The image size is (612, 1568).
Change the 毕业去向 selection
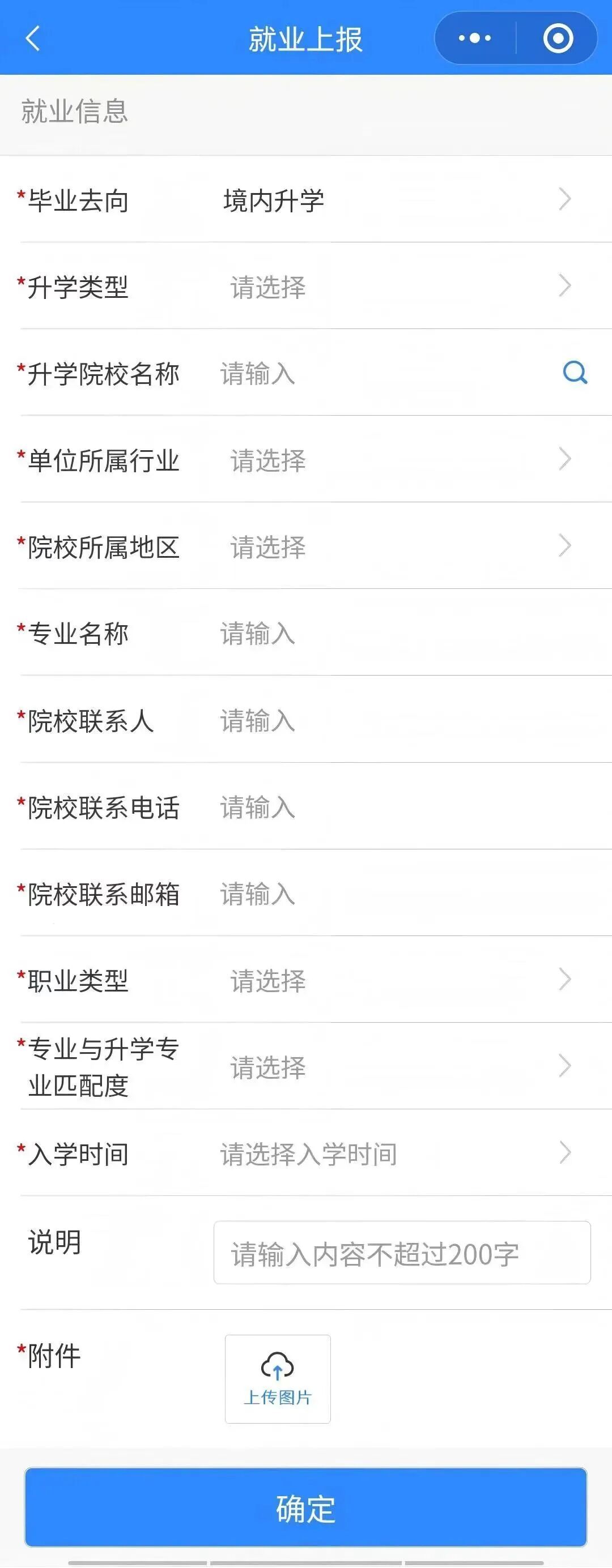click(390, 200)
